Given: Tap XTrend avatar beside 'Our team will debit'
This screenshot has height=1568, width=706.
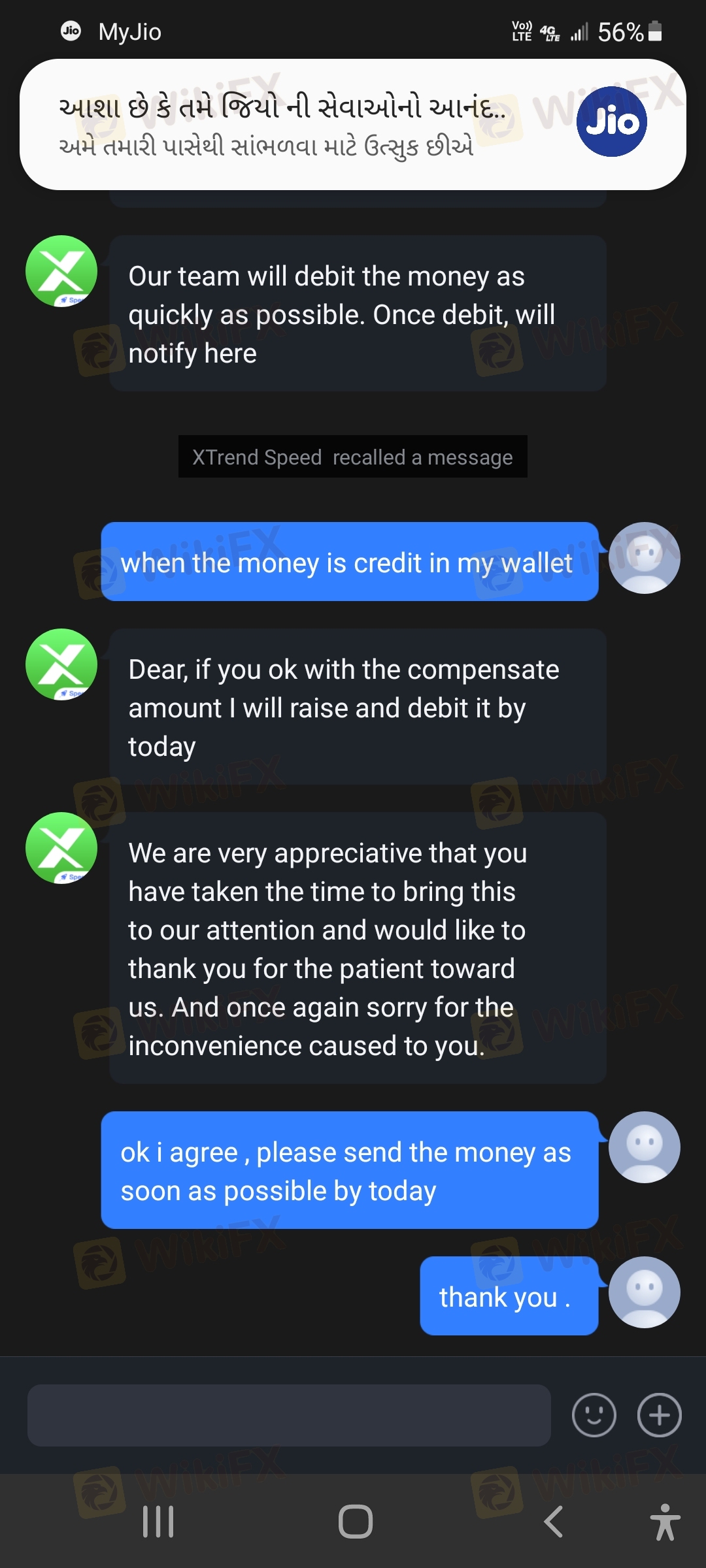Looking at the screenshot, I should coord(61,270).
